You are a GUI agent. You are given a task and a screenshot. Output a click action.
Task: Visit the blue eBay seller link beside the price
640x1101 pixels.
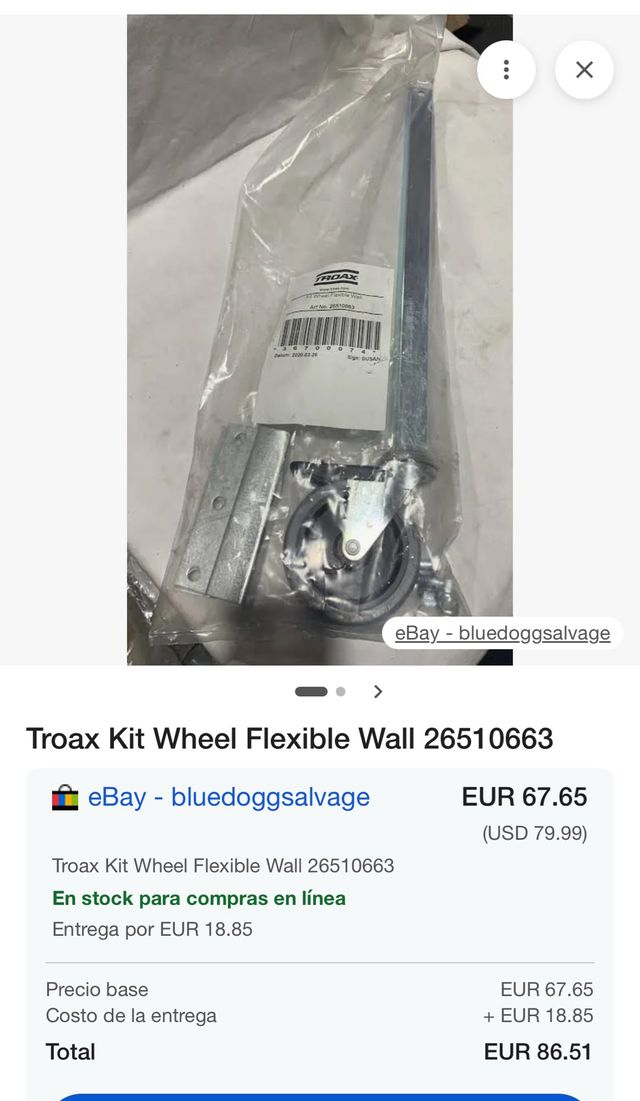(x=228, y=797)
